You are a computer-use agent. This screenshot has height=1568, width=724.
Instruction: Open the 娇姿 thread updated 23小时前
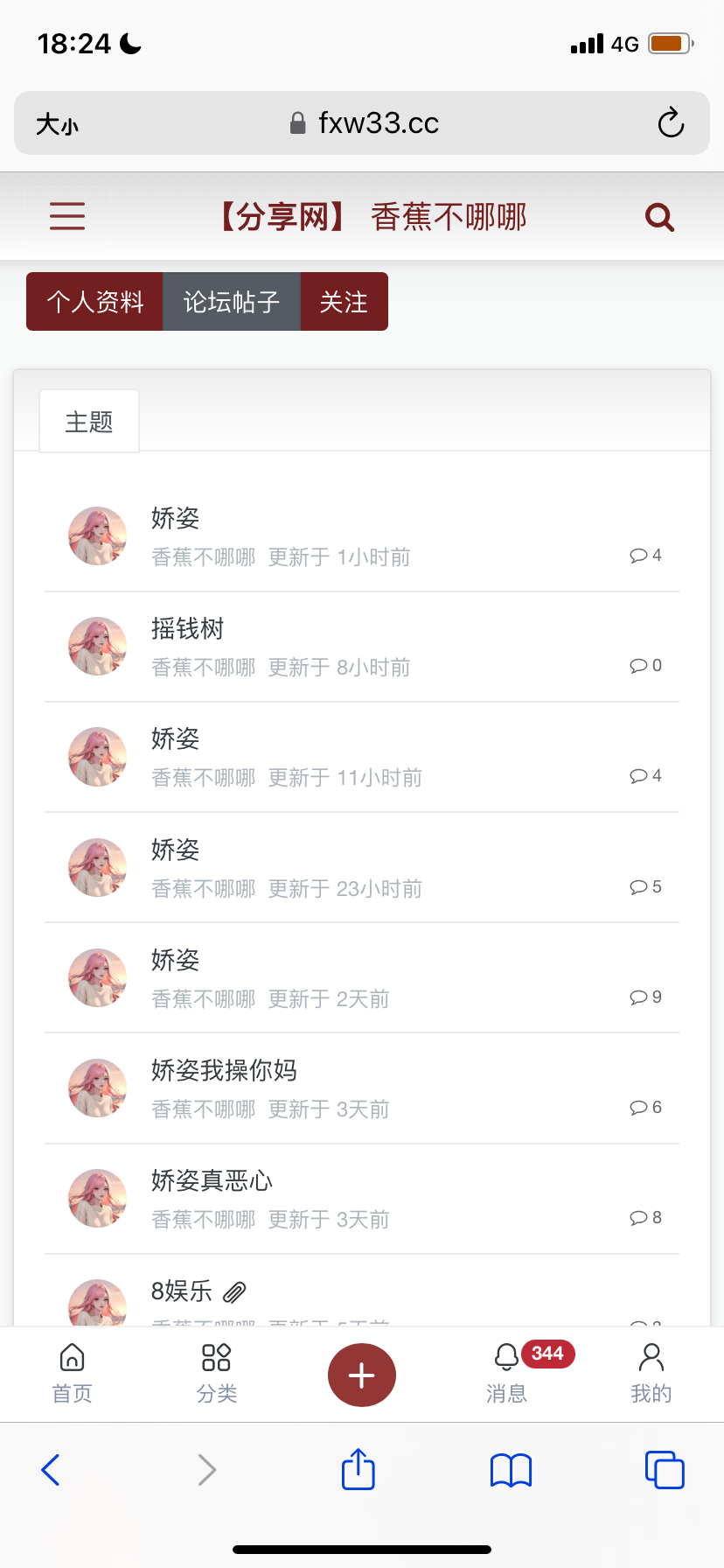[176, 850]
